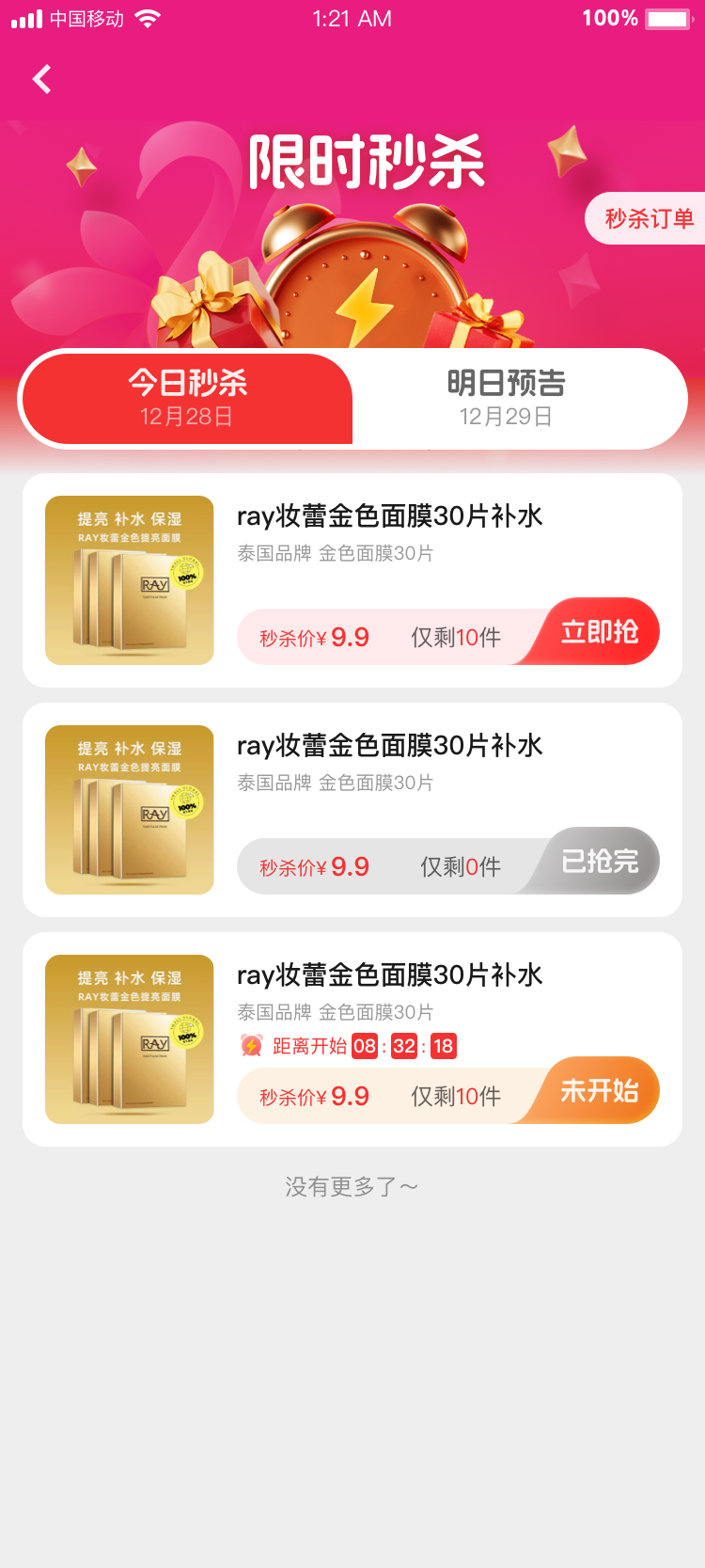Select the 今日秒杀 12月28日 tab
705x1568 pixels.
point(187,398)
